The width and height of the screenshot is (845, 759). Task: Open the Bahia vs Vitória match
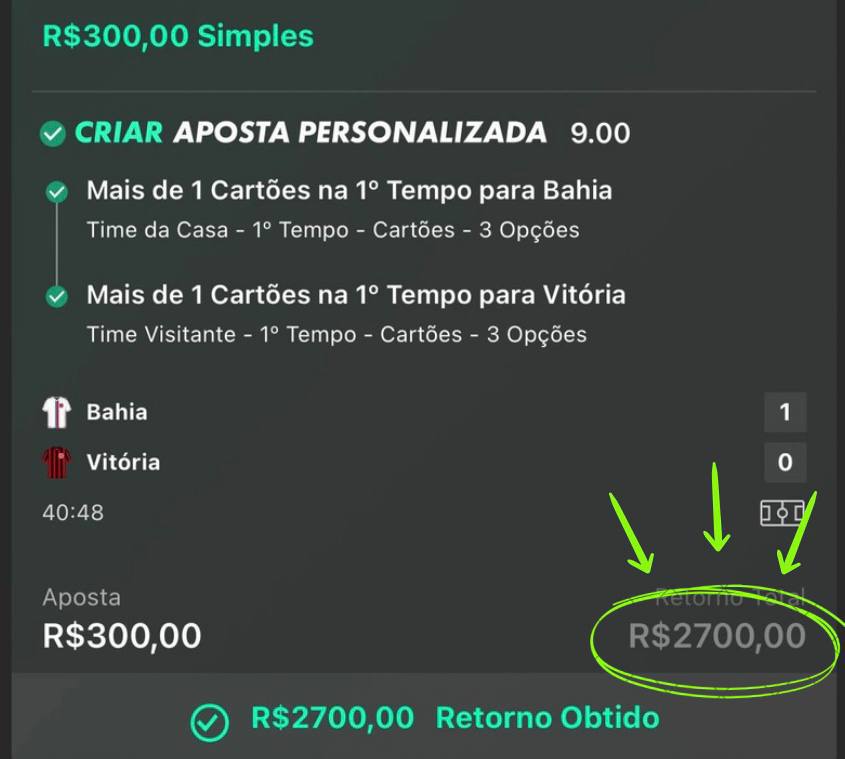click(x=117, y=412)
